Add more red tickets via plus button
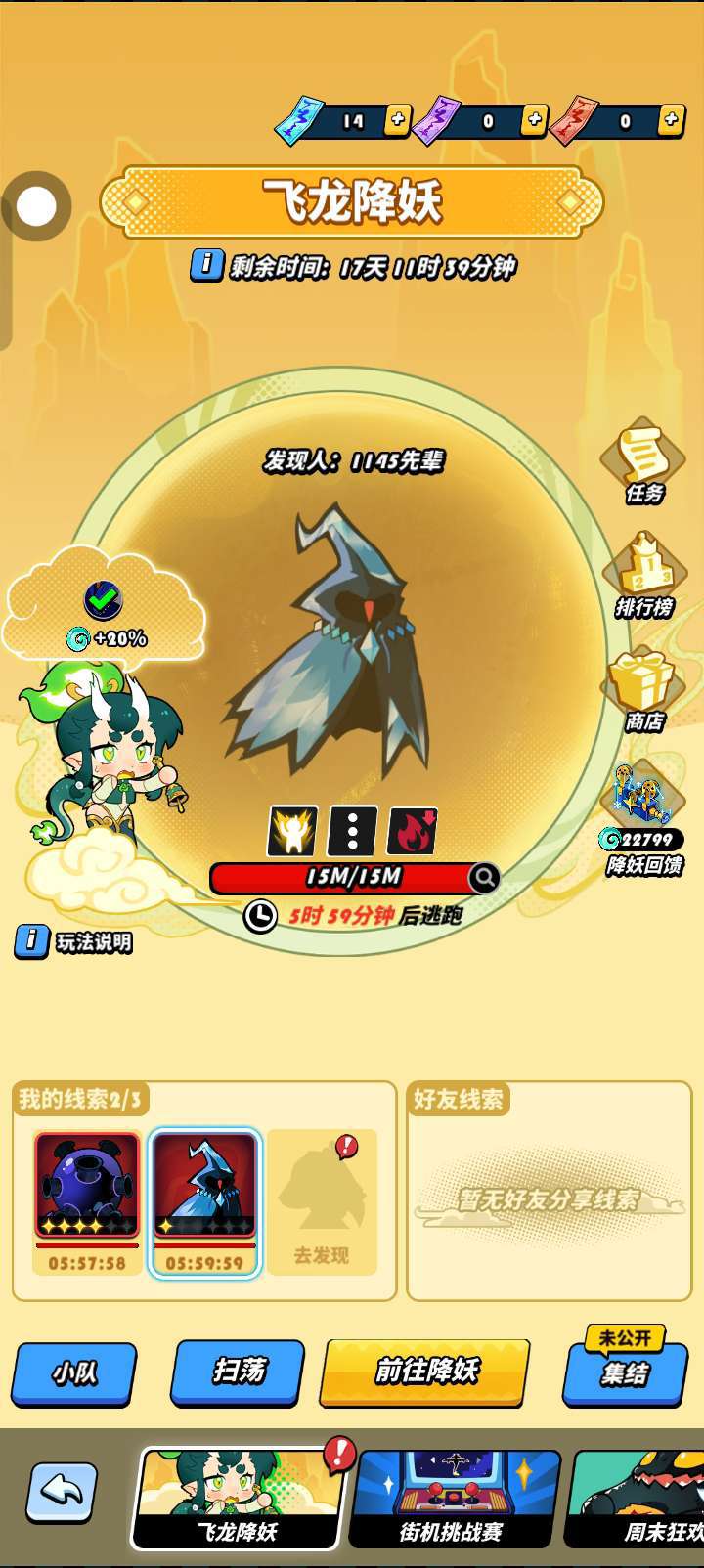704x1568 pixels. click(671, 120)
